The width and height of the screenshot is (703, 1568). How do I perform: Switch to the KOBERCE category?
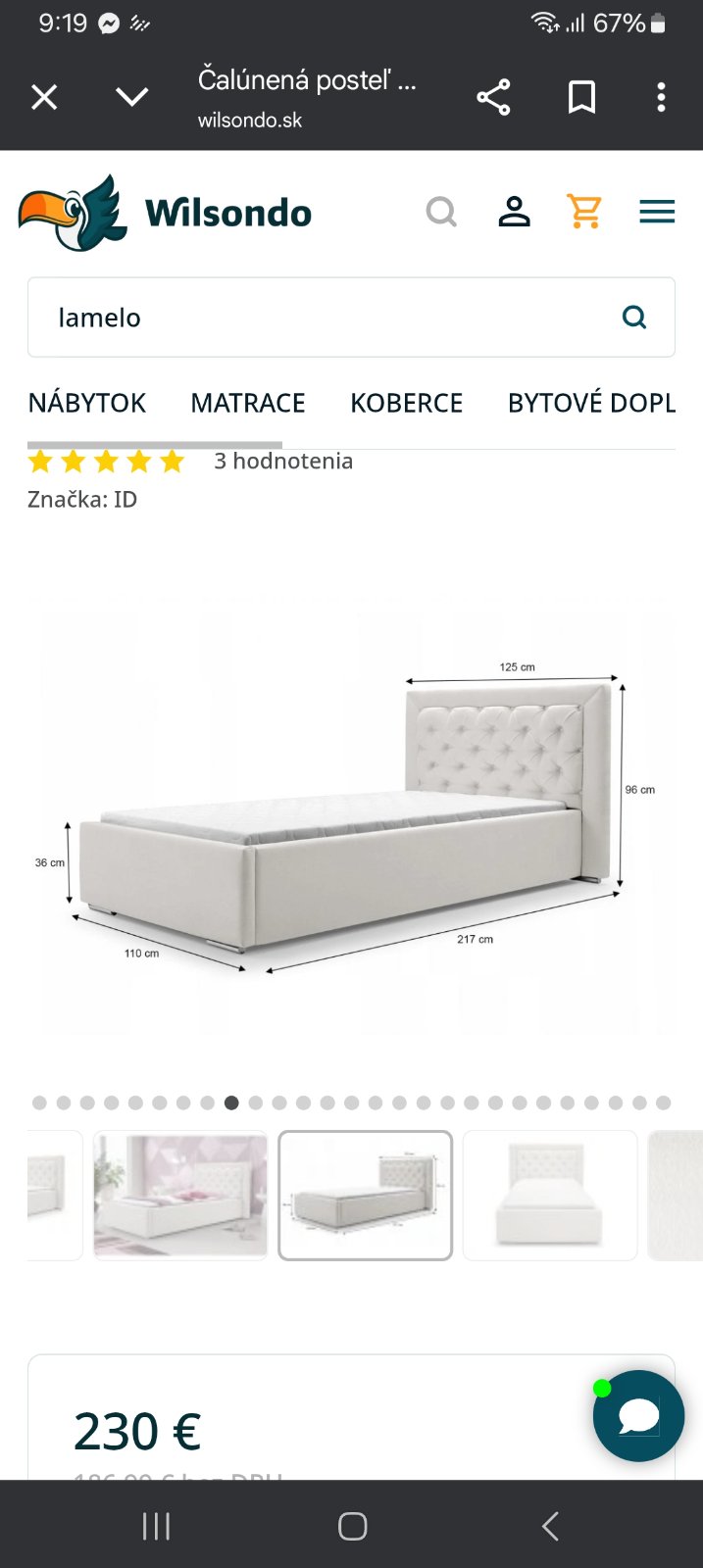pos(406,403)
